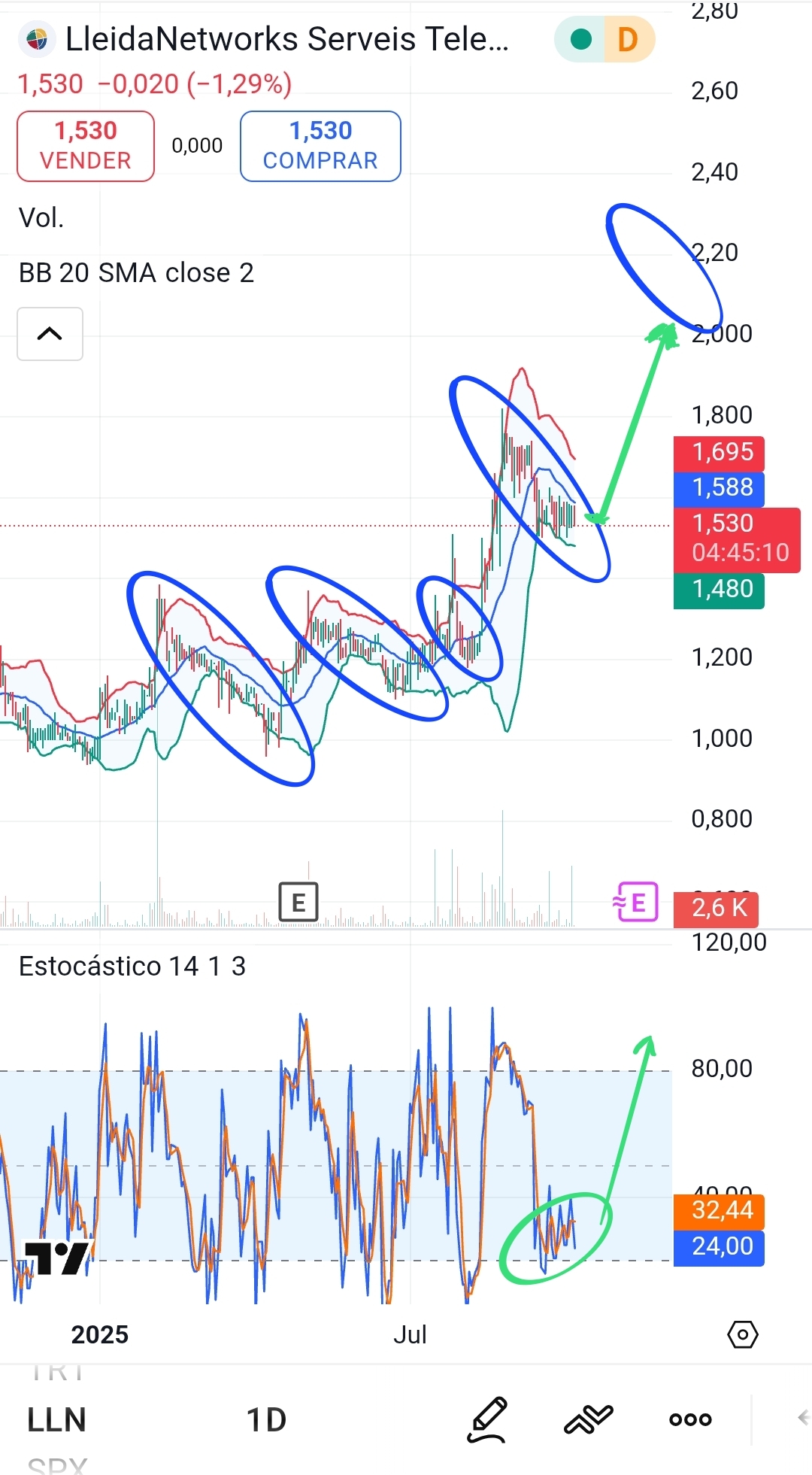Select the Vol. indicator label
The image size is (812, 1475).
41,218
